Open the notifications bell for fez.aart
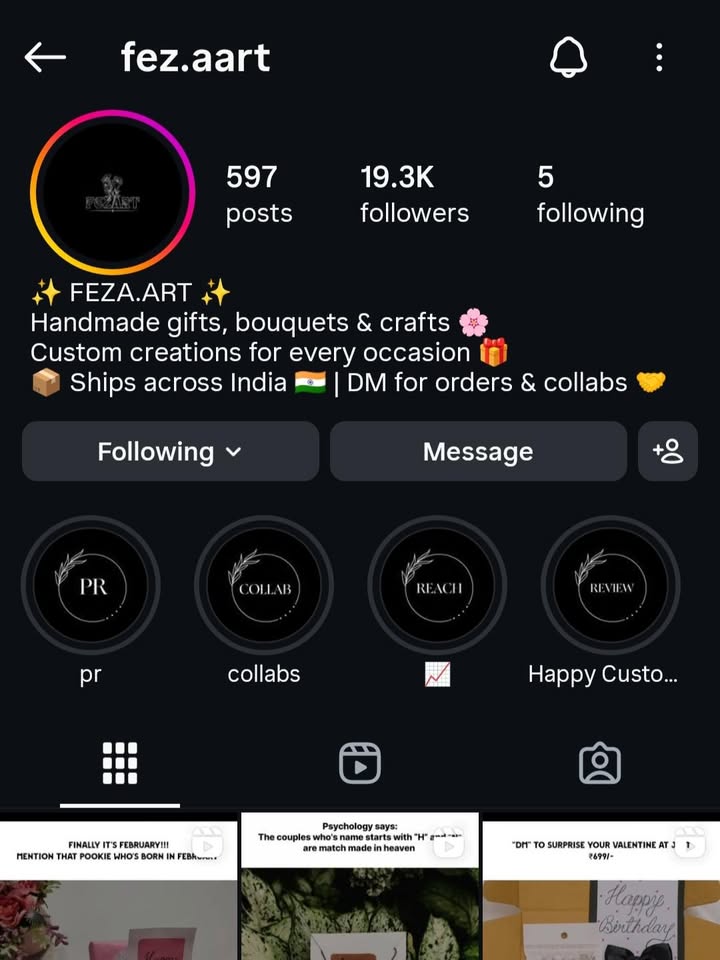Screen dimensions: 720x960 (x=567, y=58)
